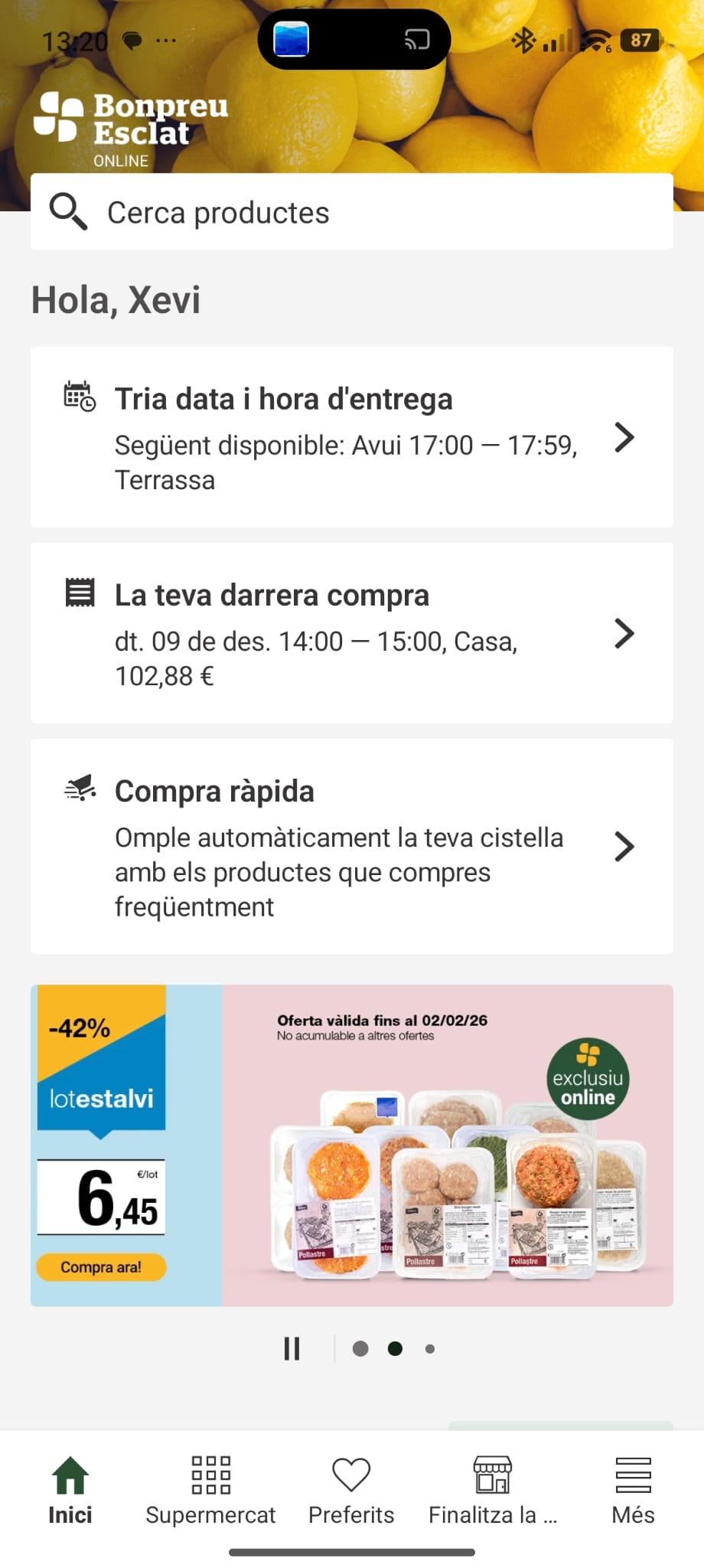View La teva darrera compra details
Screen dimensions: 704x1568
(x=352, y=633)
